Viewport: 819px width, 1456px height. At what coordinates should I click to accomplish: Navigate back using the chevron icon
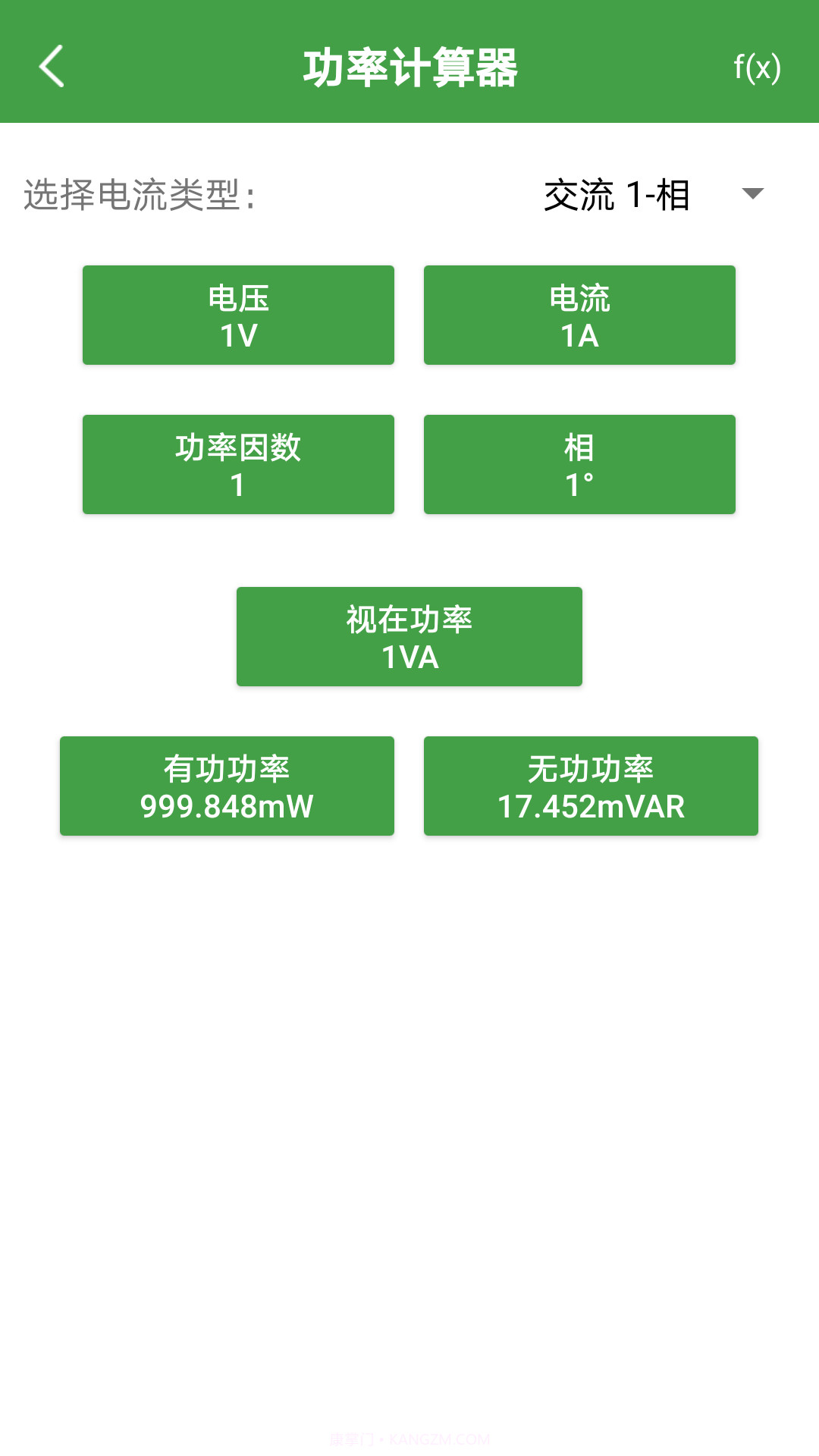[x=51, y=68]
